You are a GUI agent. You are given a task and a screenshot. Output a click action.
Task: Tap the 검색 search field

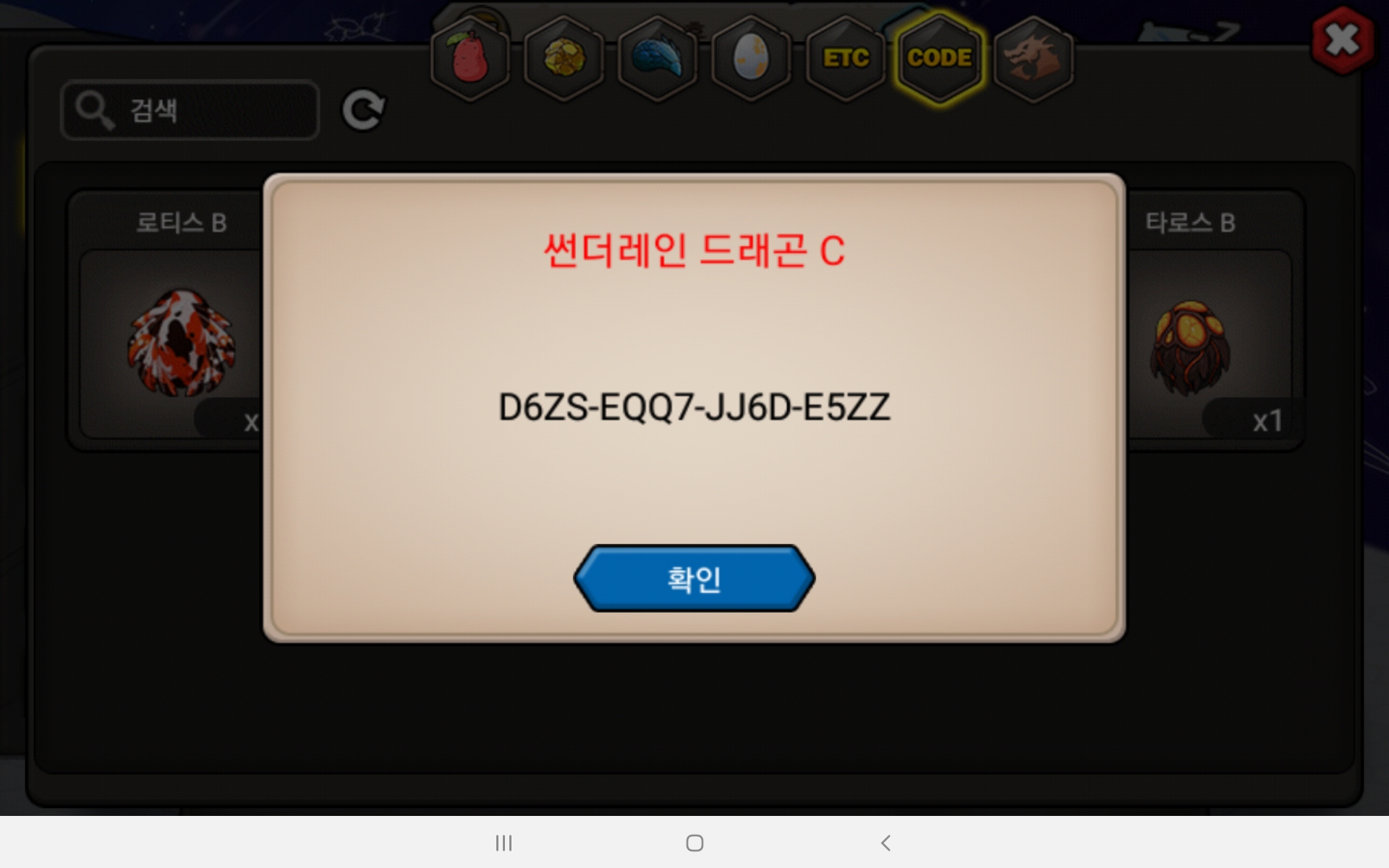190,110
